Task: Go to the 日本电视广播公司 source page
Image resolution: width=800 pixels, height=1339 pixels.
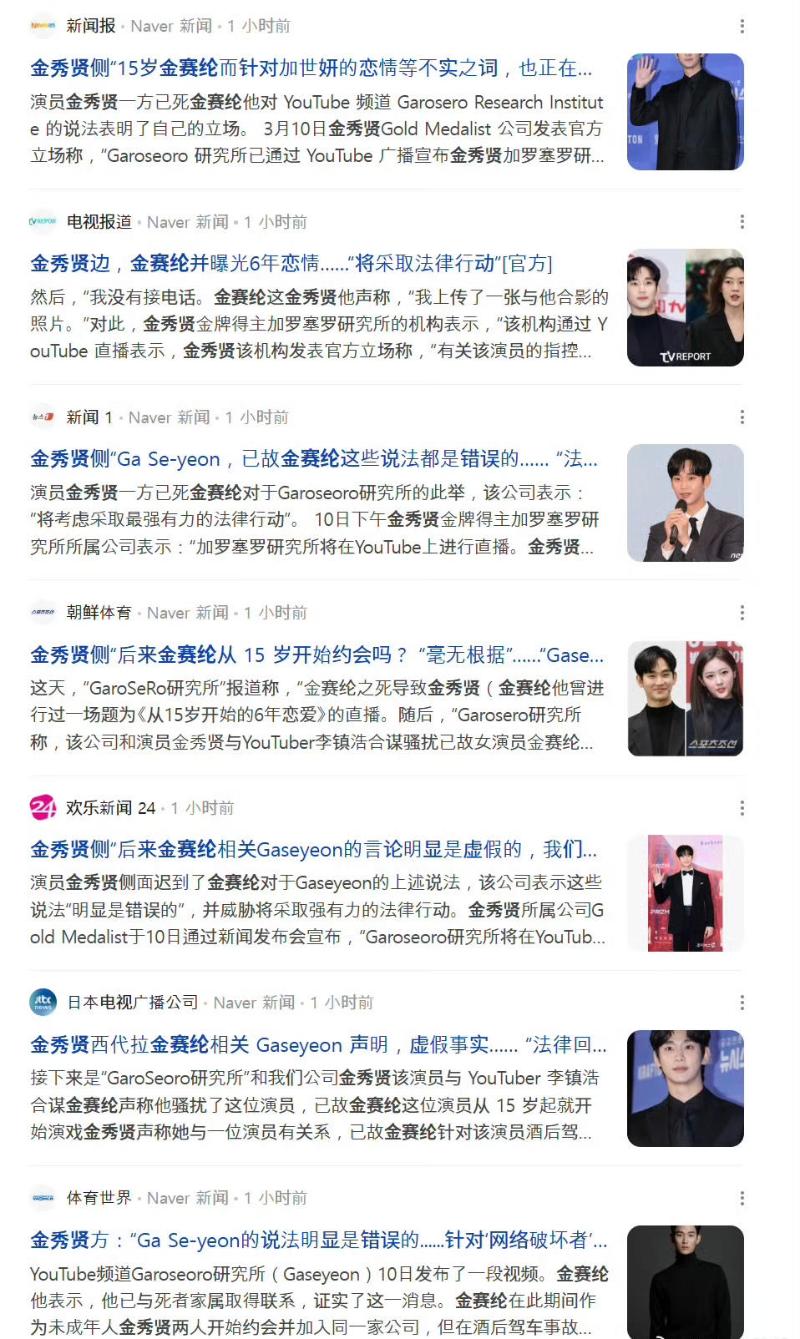Action: click(132, 1002)
